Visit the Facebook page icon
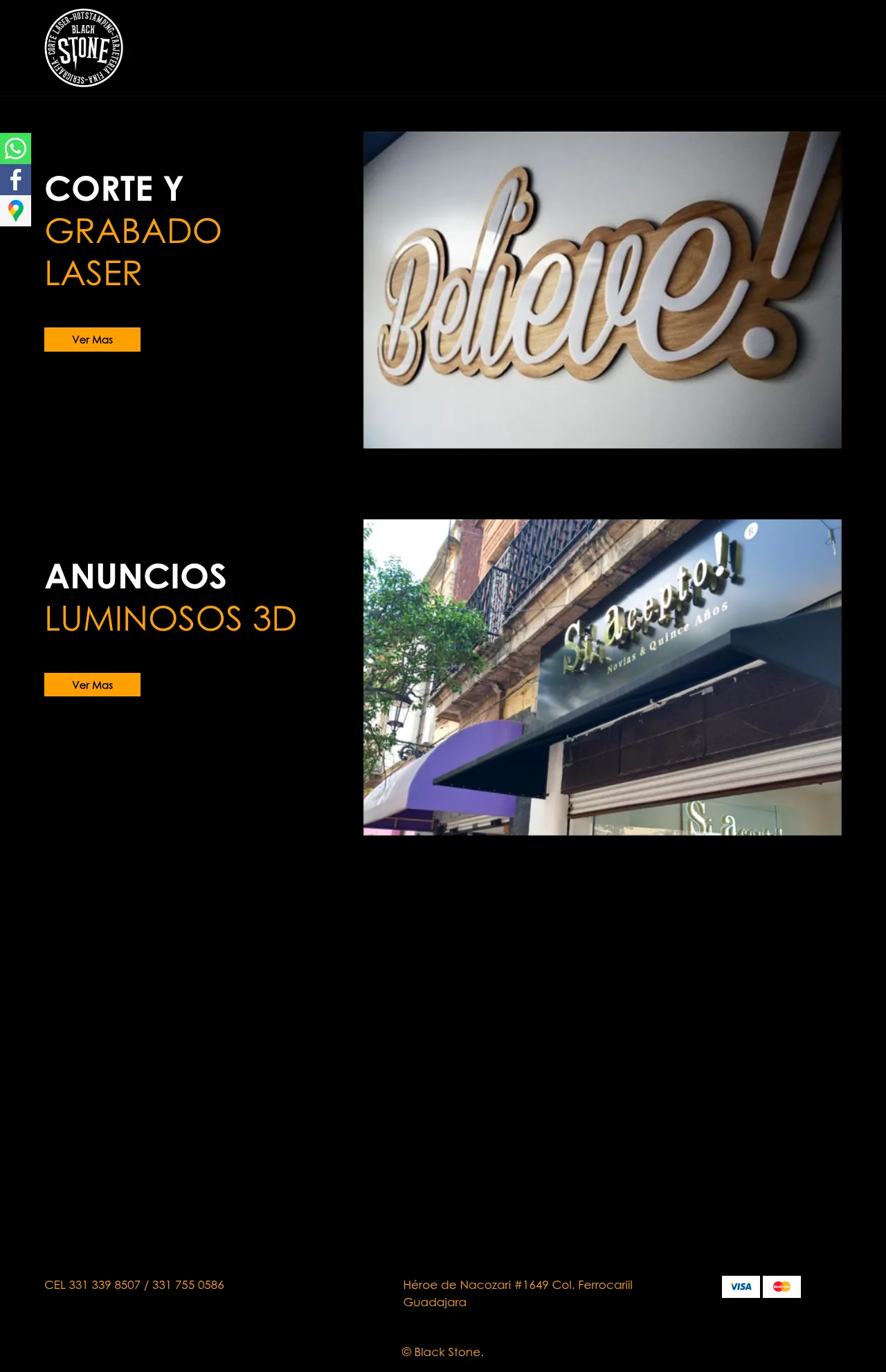 [x=15, y=180]
